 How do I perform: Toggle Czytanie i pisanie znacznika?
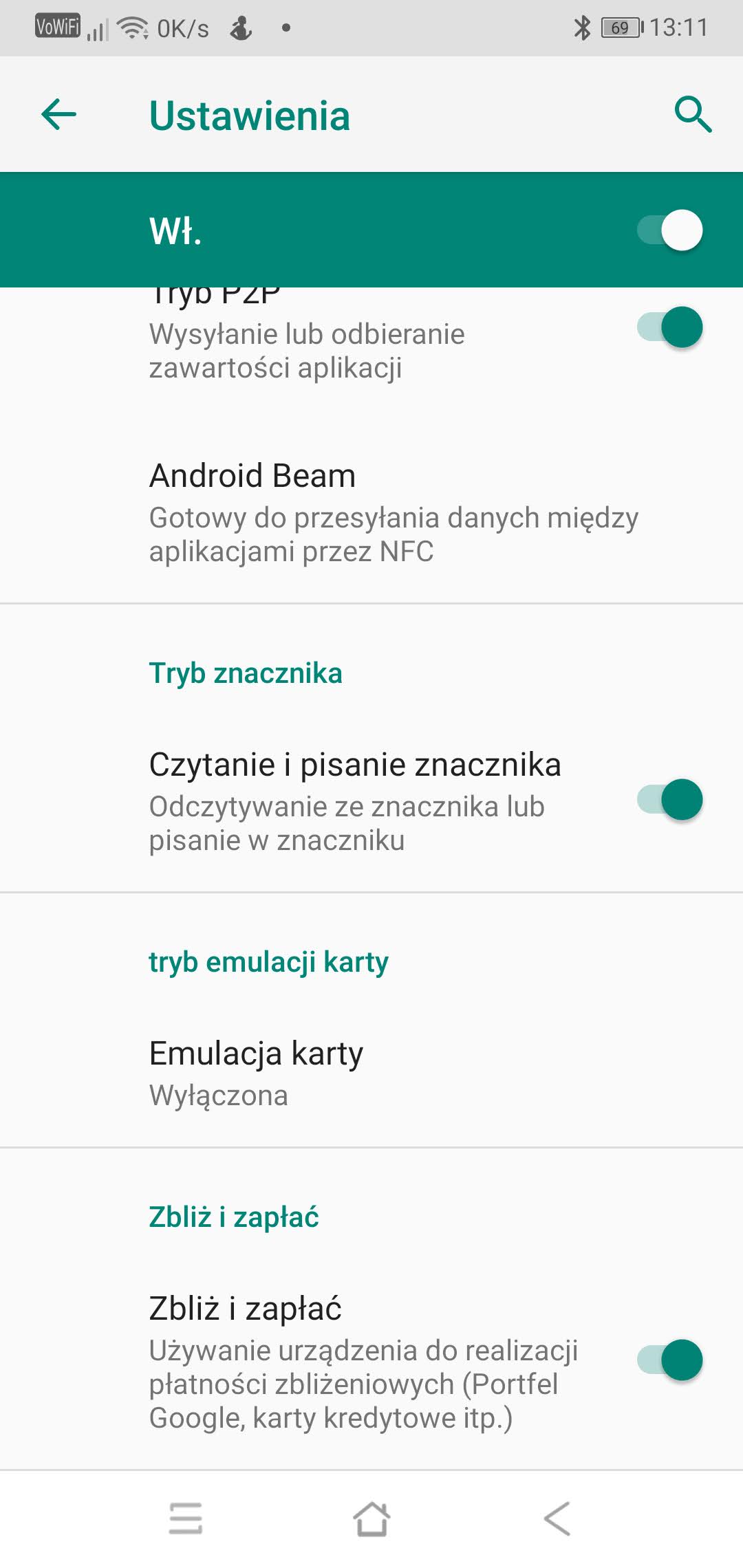[669, 800]
